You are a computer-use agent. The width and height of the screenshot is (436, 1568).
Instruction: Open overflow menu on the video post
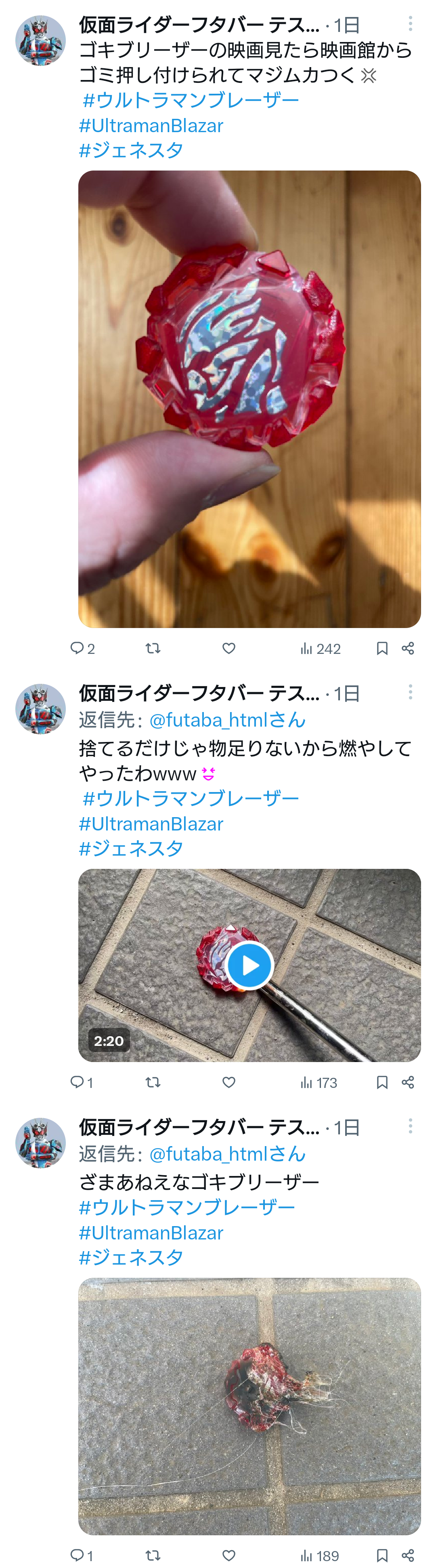[411, 692]
